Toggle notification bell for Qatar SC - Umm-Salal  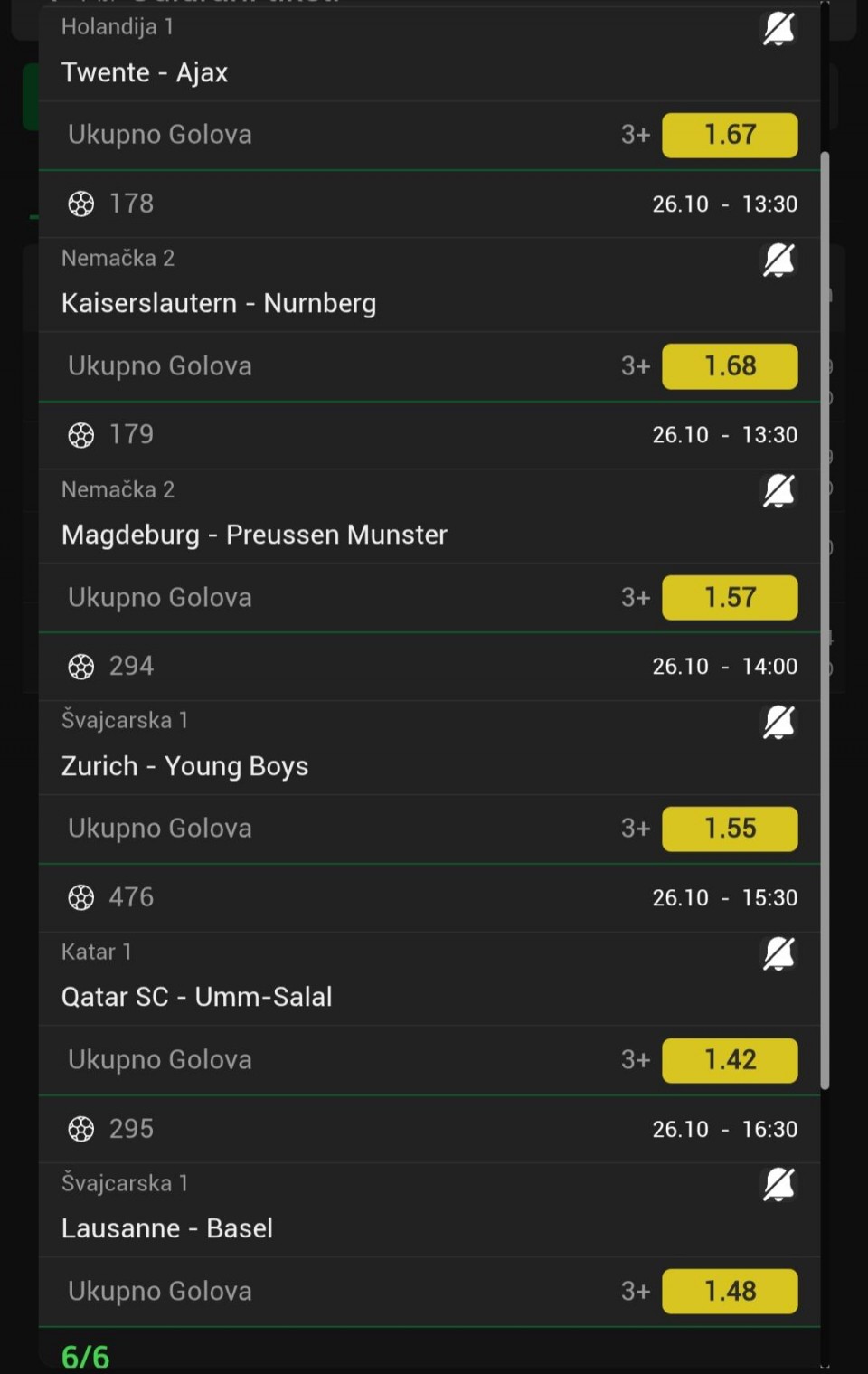click(778, 953)
